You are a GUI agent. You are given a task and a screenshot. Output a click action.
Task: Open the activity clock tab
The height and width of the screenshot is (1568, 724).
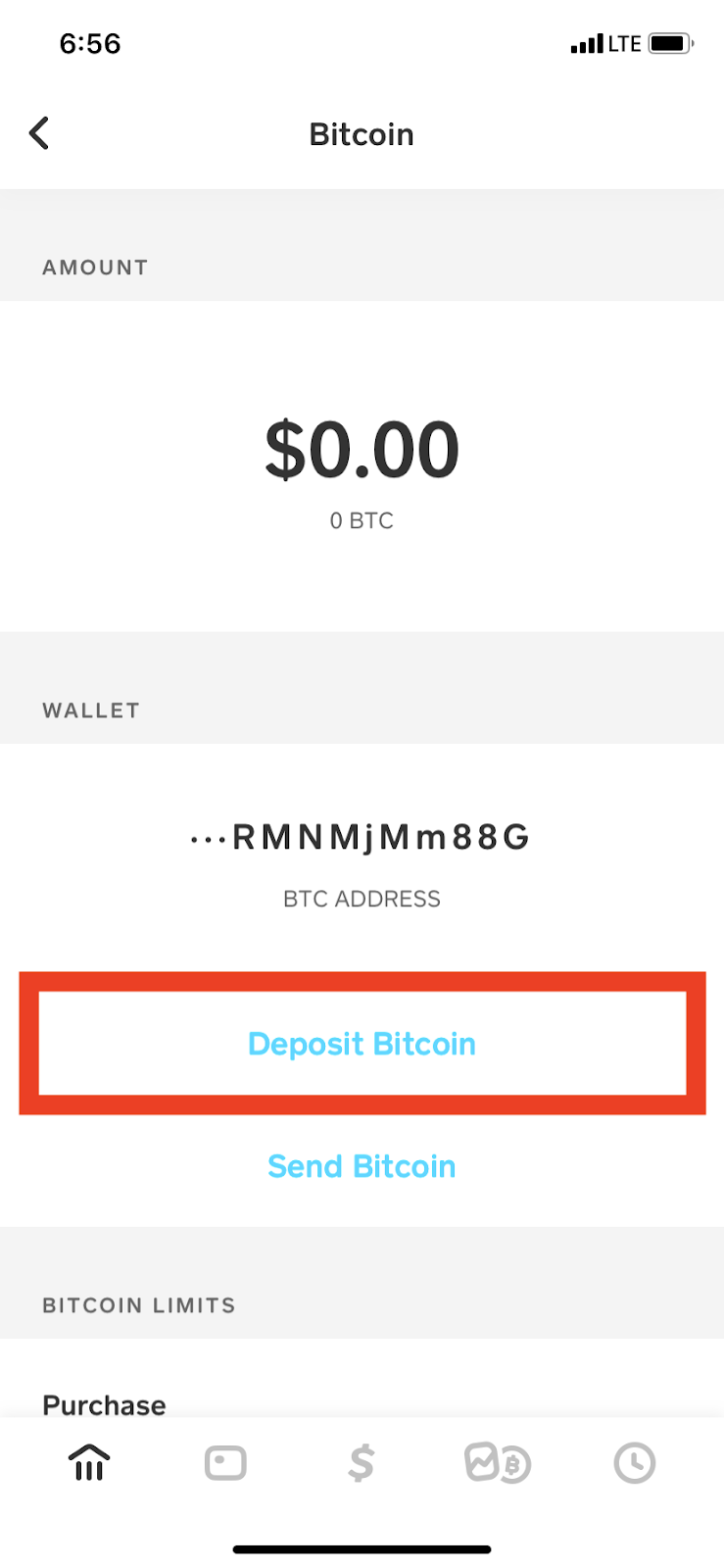click(634, 1463)
